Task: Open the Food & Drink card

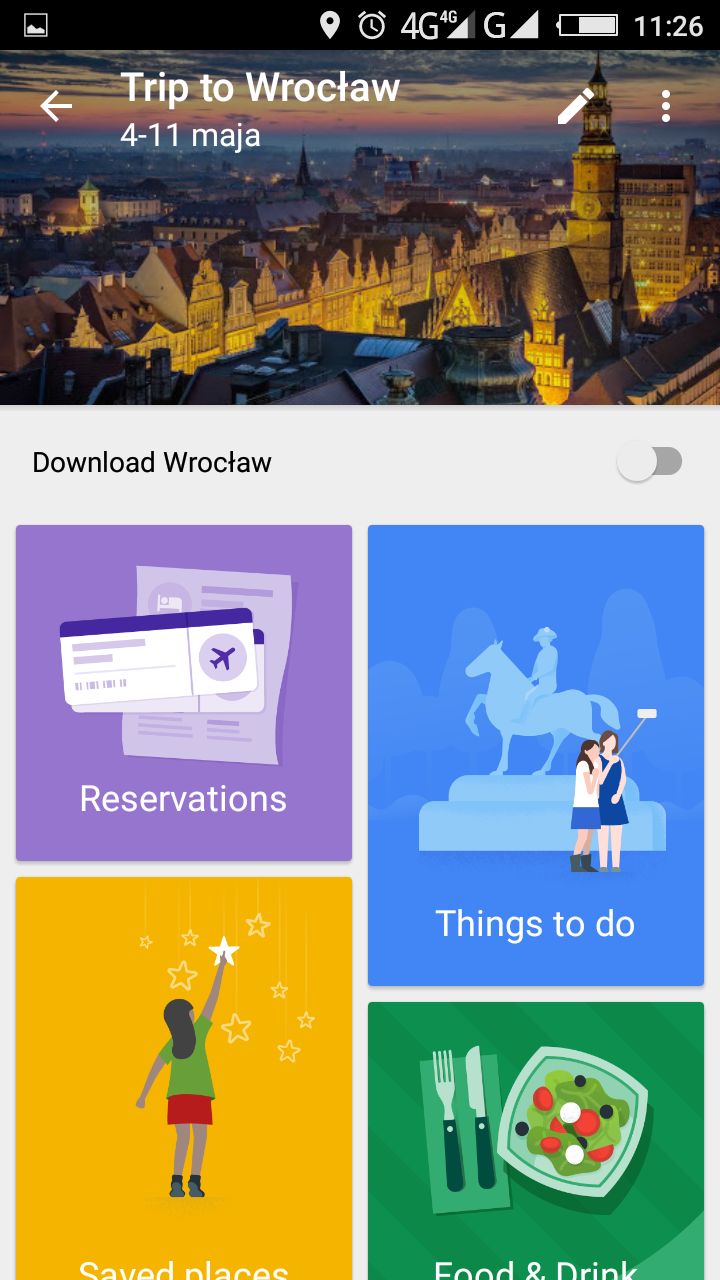Action: (x=536, y=1140)
